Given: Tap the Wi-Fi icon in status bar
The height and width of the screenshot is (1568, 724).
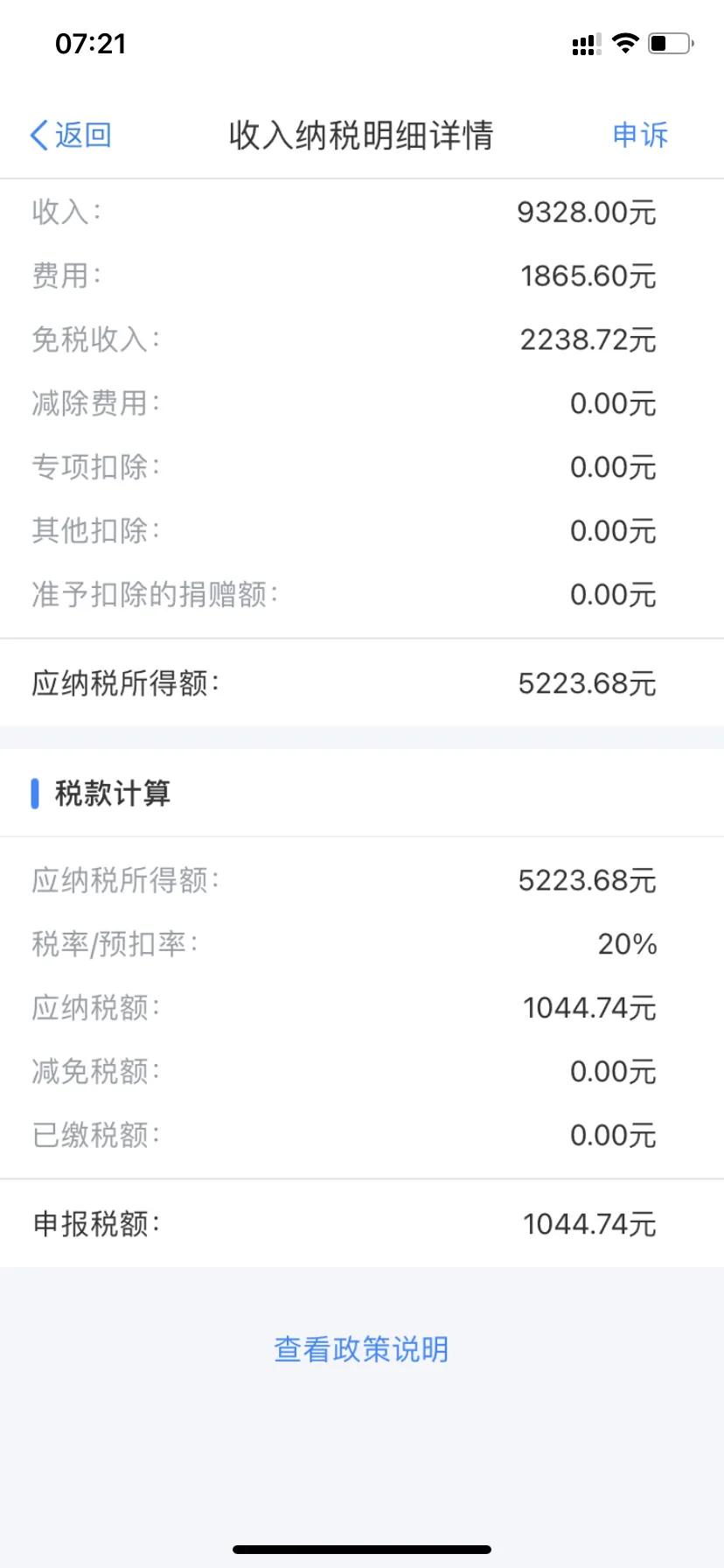Looking at the screenshot, I should 626,42.
